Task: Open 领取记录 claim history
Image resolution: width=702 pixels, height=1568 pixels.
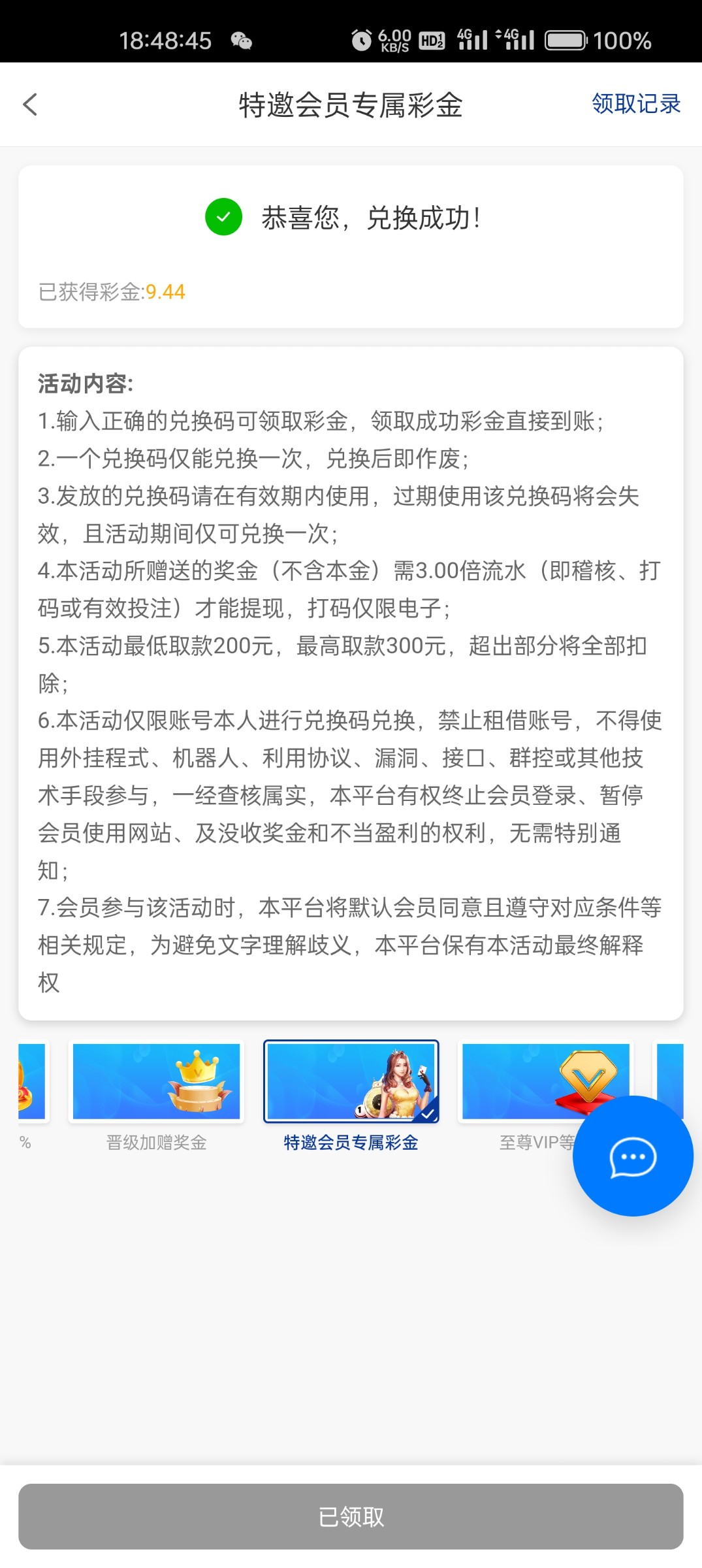Action: click(635, 104)
